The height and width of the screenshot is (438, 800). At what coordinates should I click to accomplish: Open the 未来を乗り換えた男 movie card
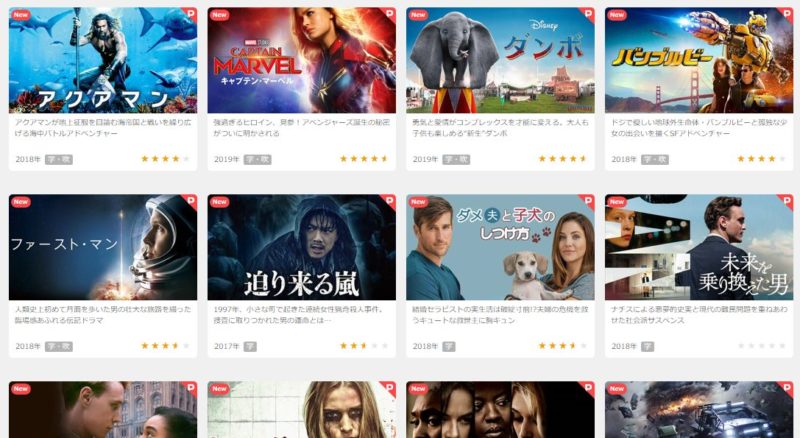click(x=699, y=248)
